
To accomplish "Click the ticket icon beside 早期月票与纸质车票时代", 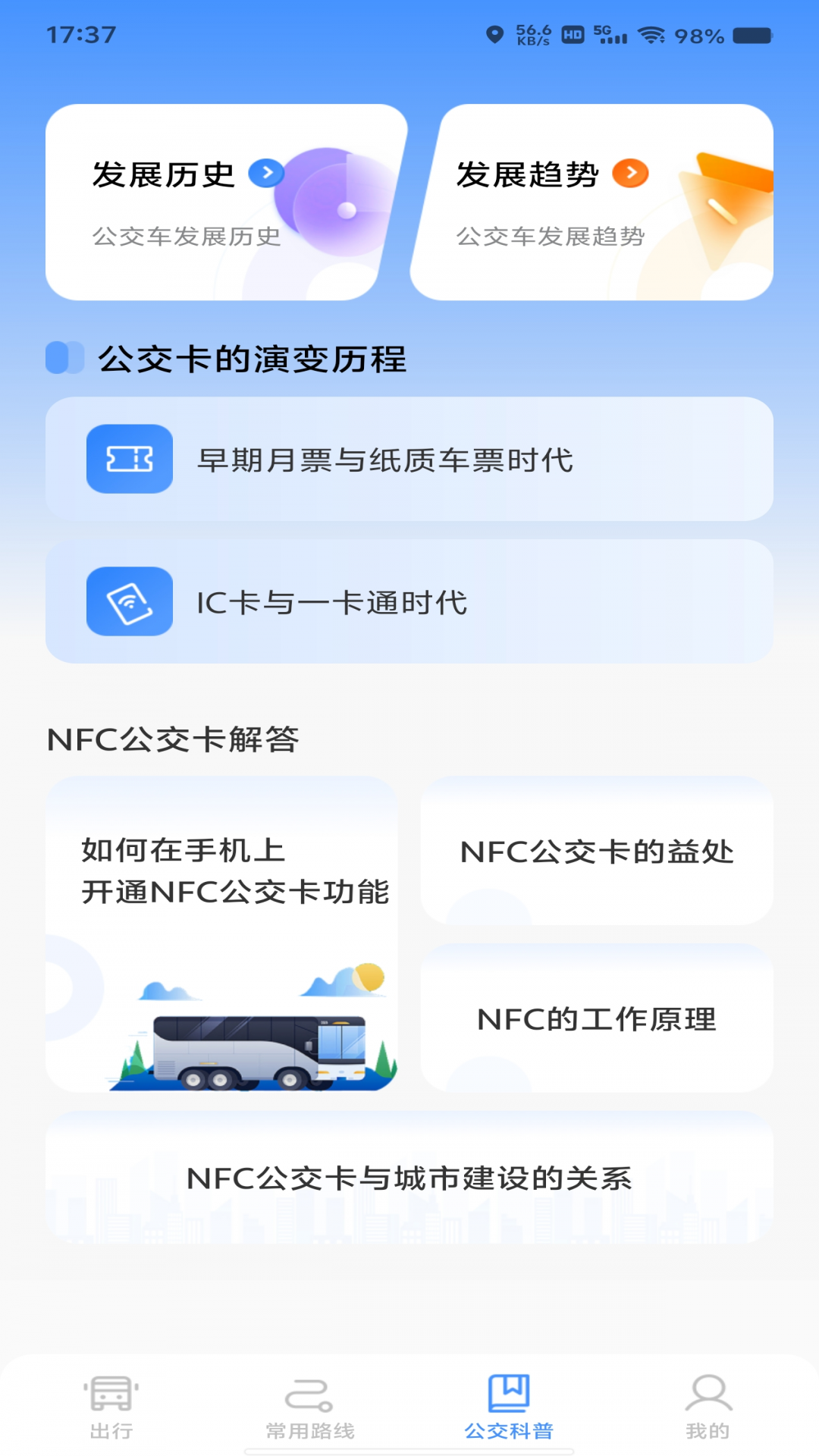I will point(129,459).
